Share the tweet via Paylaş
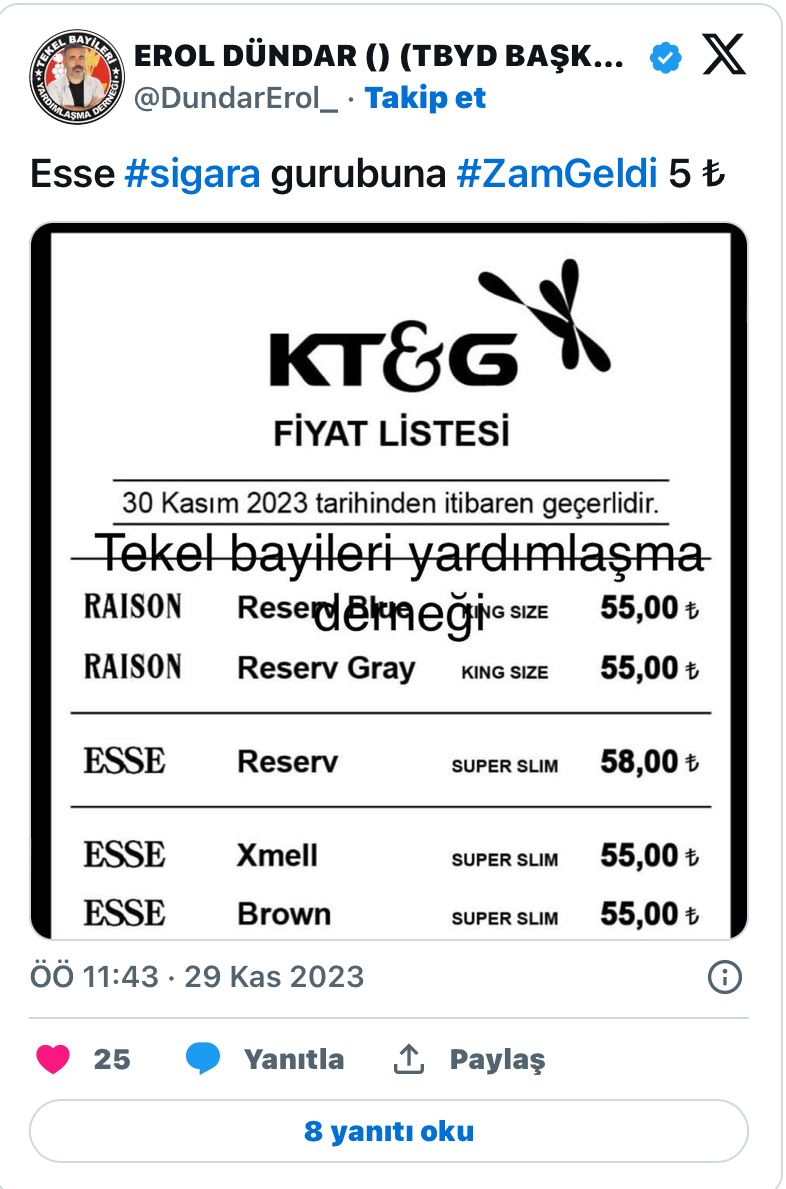The image size is (786, 1189). pyautogui.click(x=469, y=1059)
